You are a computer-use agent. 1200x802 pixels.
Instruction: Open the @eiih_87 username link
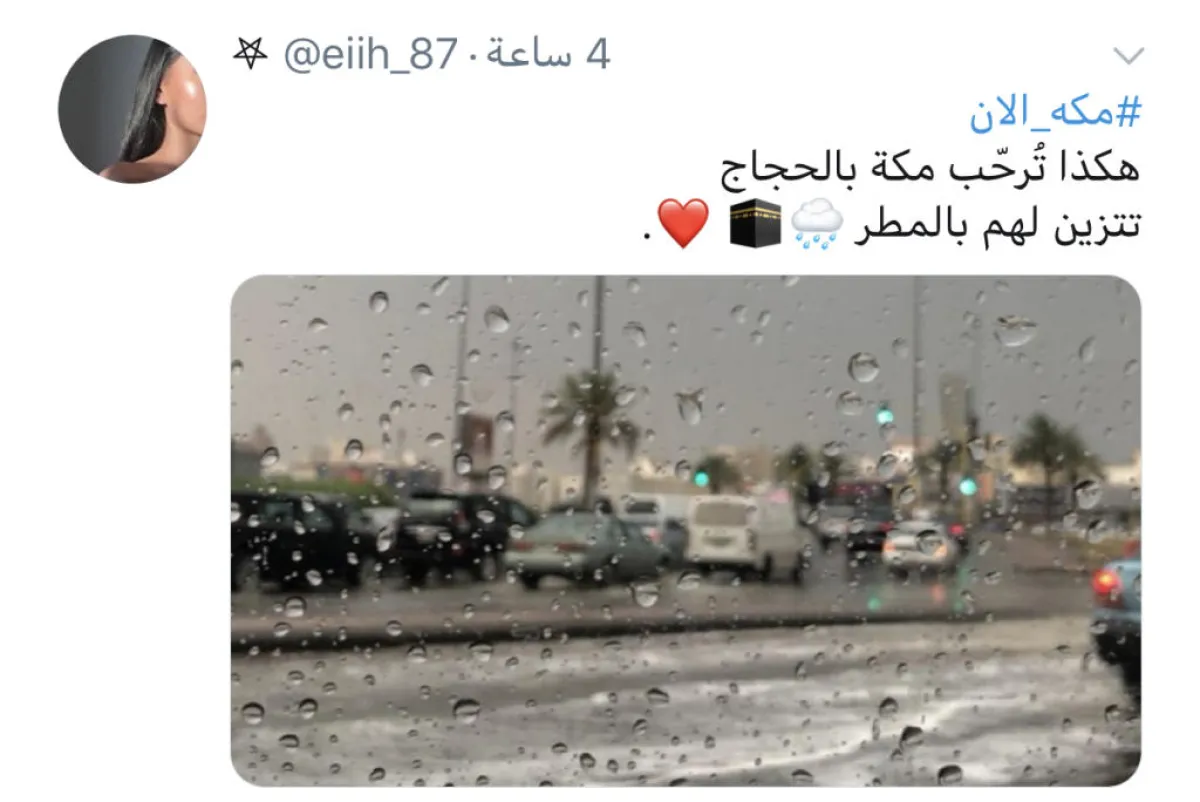tap(370, 54)
